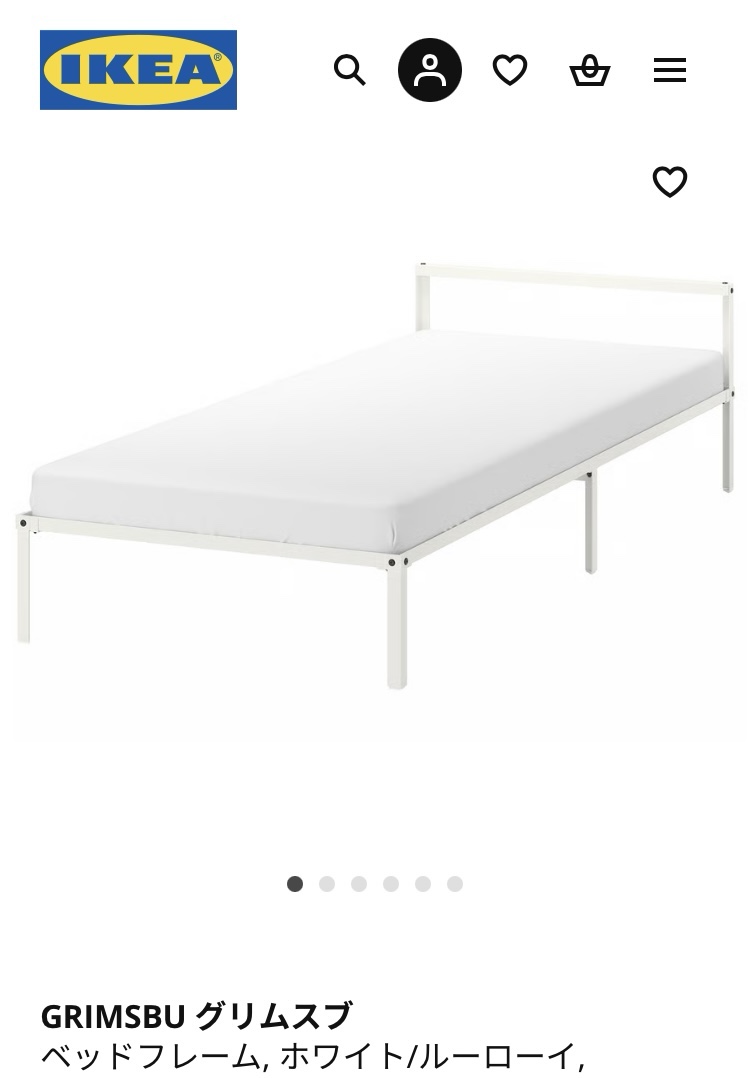The width and height of the screenshot is (750, 1078).
Task: Open the shopping basket
Action: (x=590, y=70)
